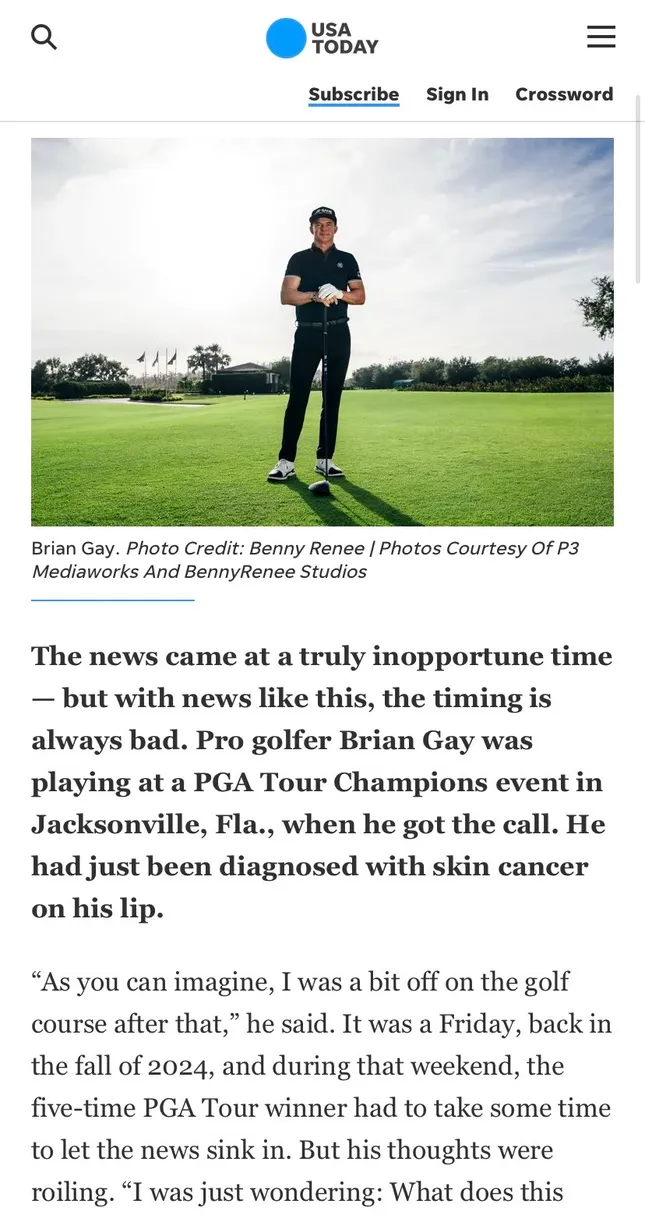Open the search magnifier icon
The image size is (645, 1218).
[44, 38]
